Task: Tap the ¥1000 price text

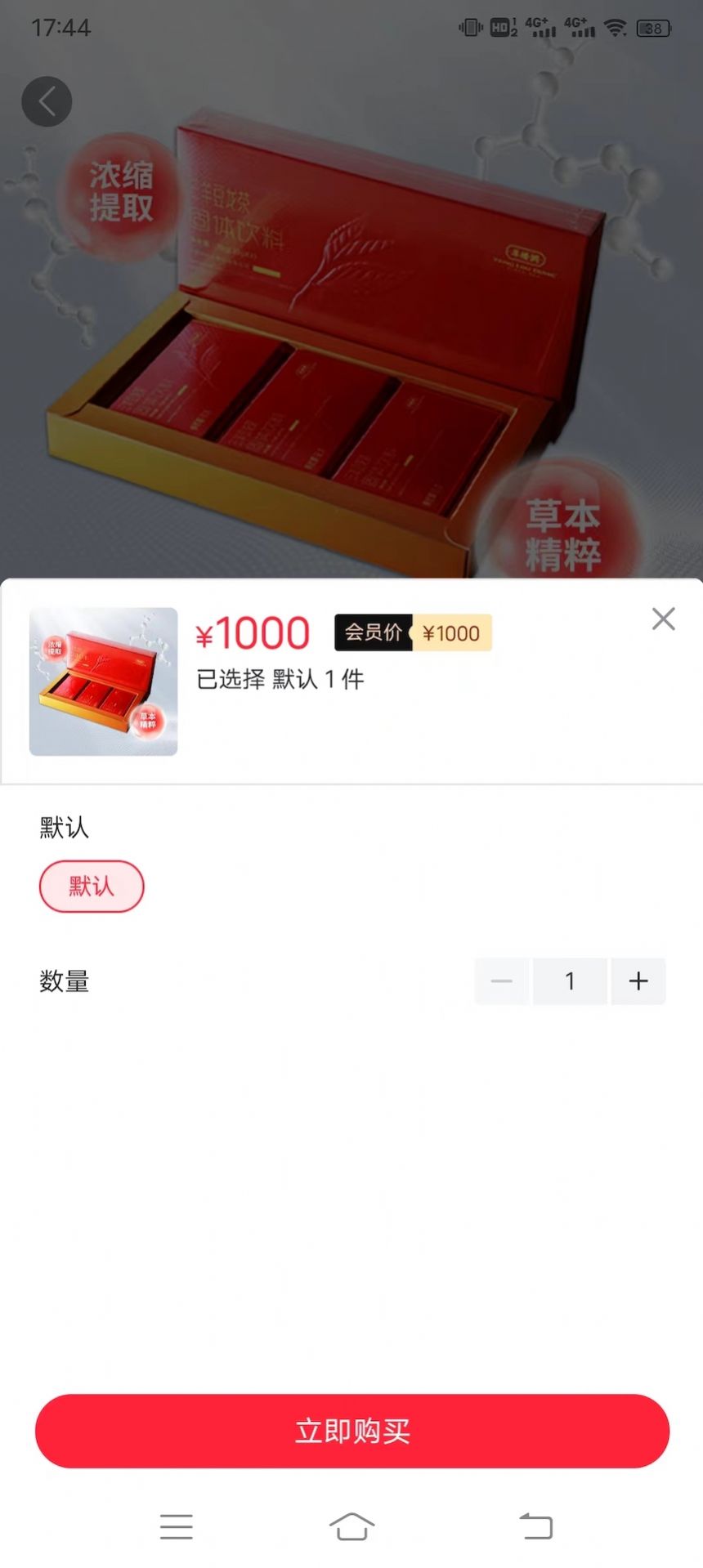Action: (x=253, y=633)
